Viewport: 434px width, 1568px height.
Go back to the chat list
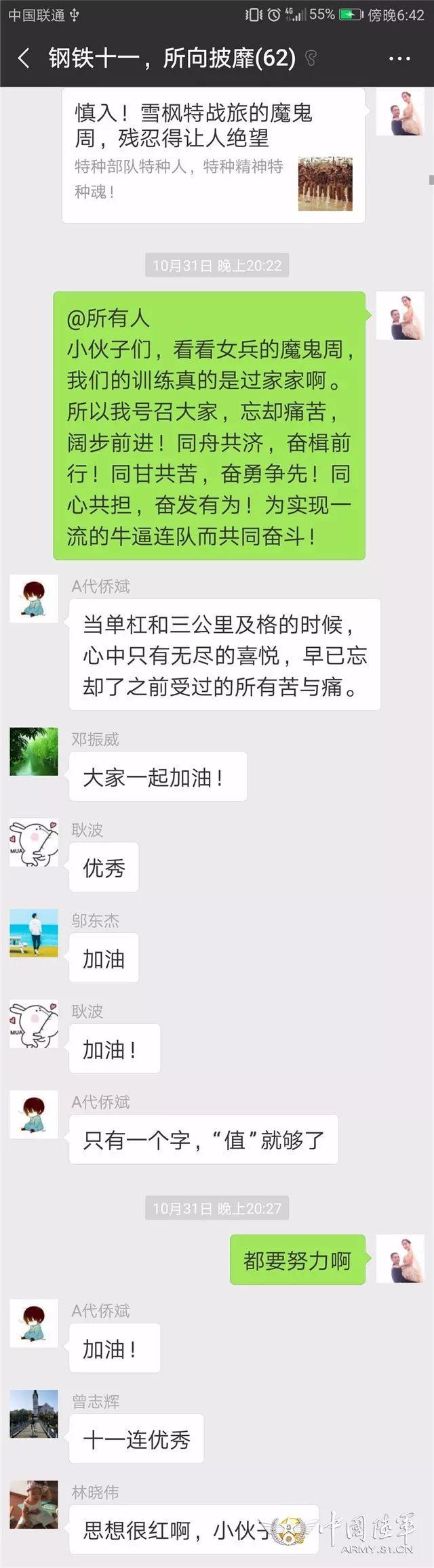click(24, 58)
